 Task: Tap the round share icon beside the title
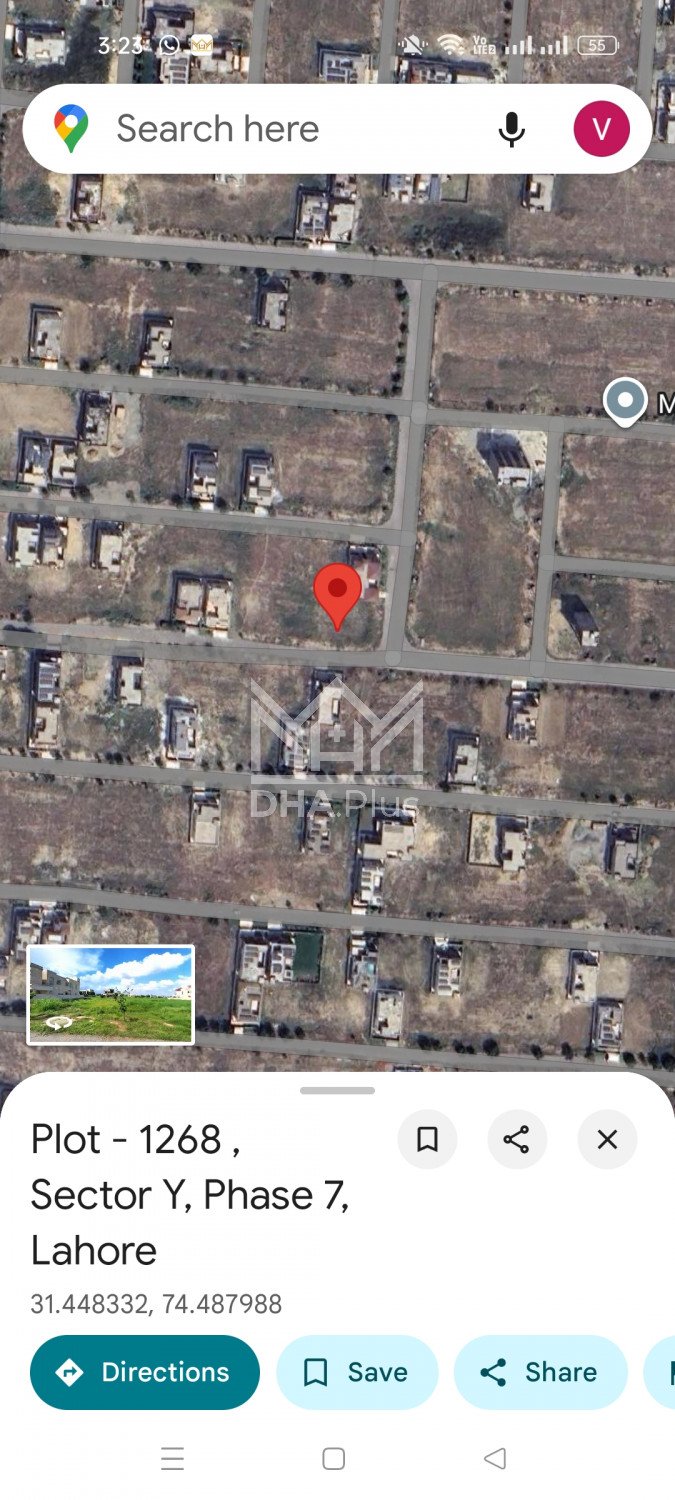[x=517, y=1139]
